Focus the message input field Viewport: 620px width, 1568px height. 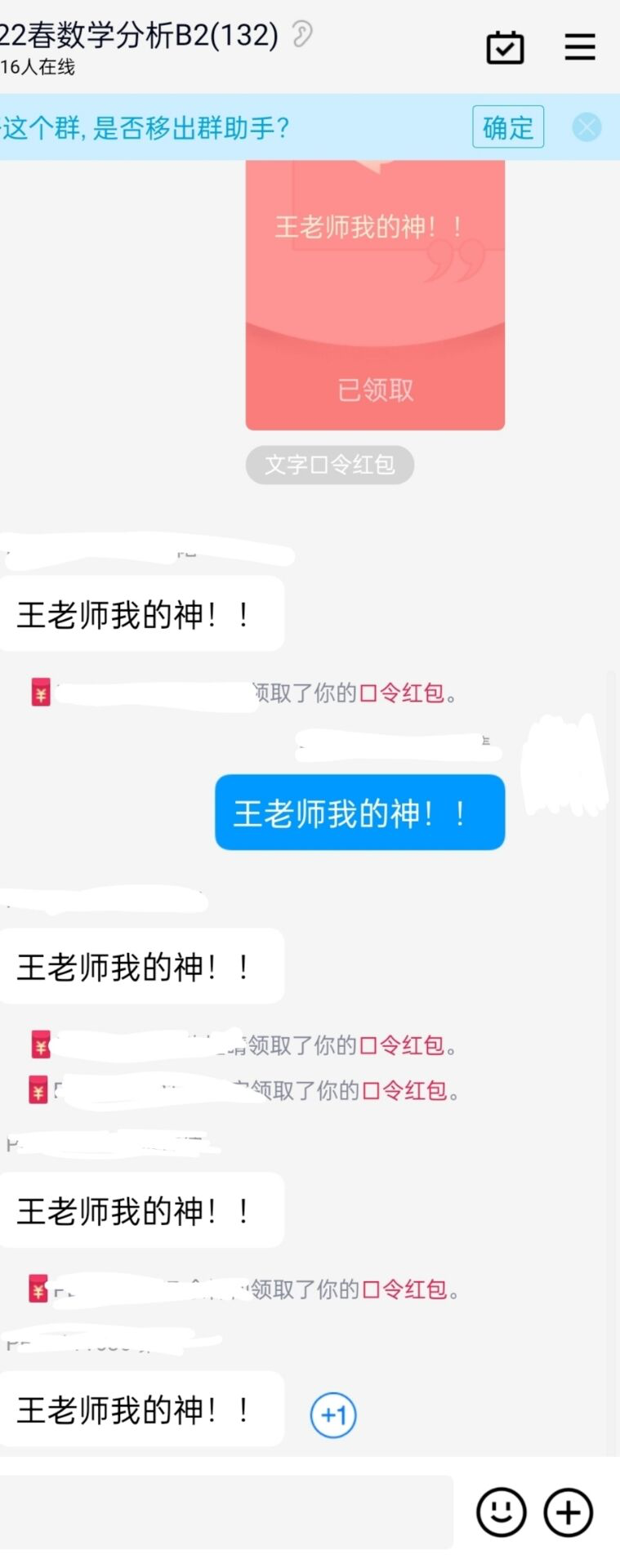(225, 1512)
